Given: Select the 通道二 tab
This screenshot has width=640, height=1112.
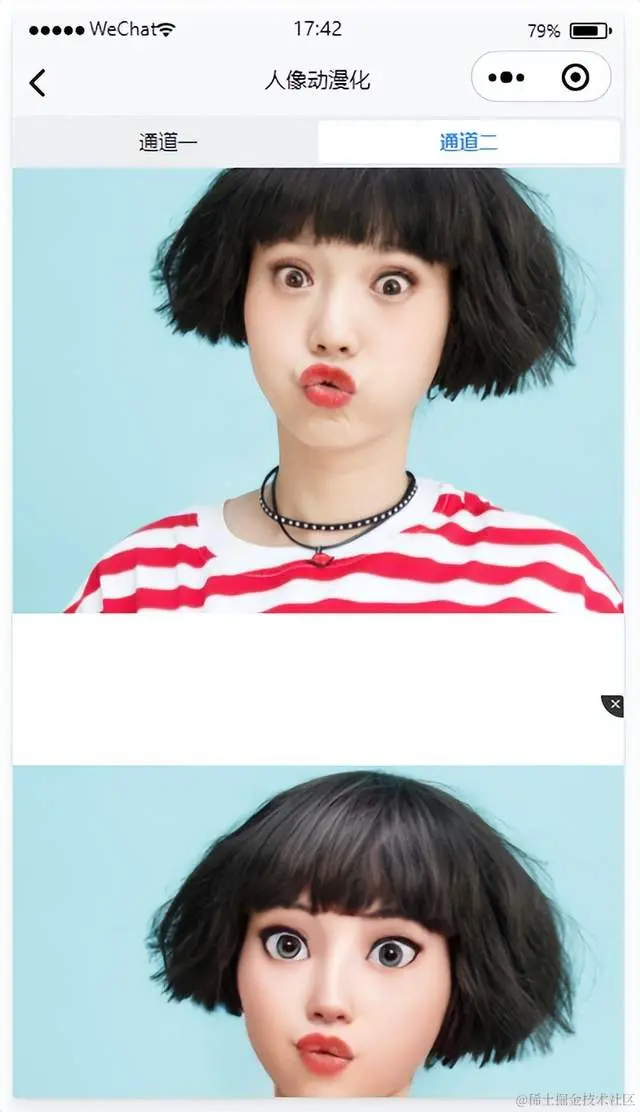Looking at the screenshot, I should 469,142.
